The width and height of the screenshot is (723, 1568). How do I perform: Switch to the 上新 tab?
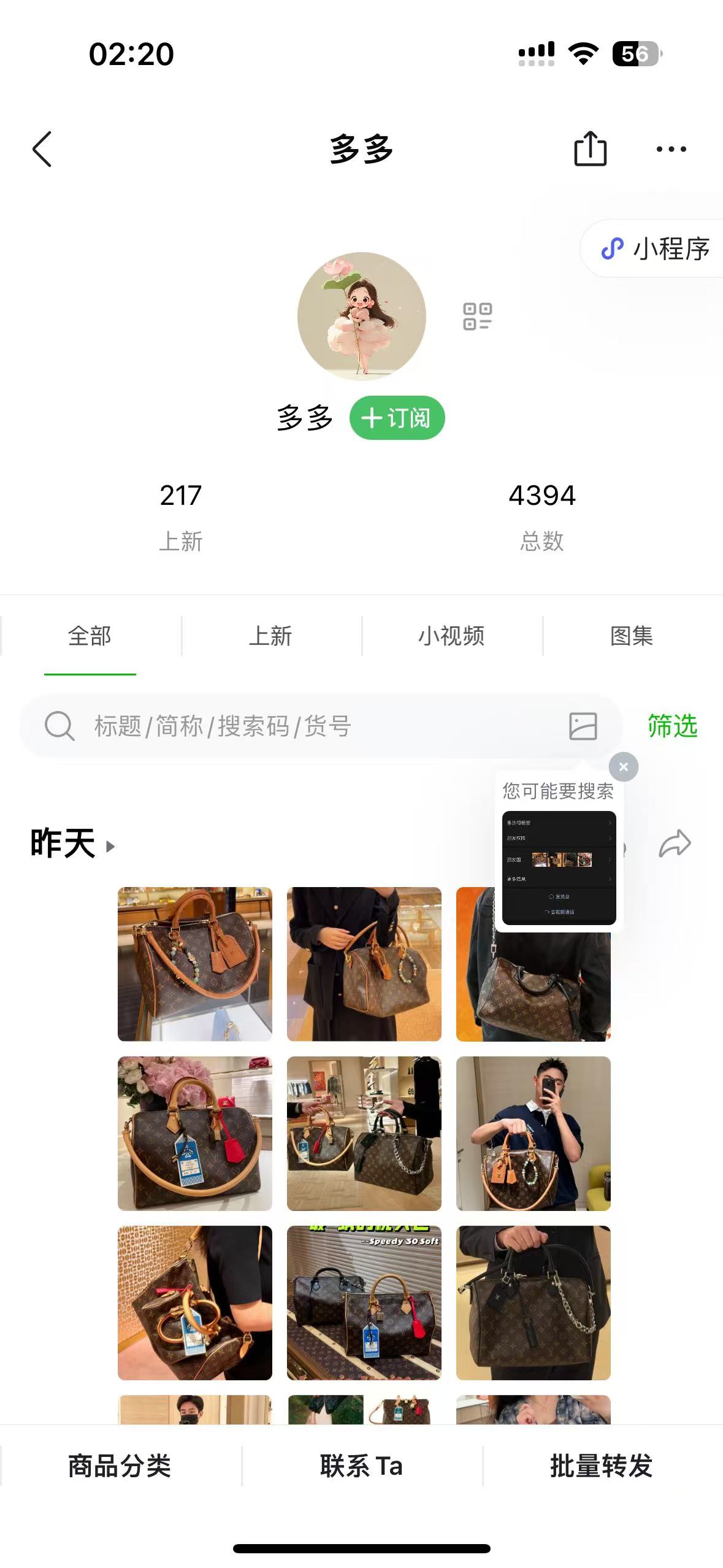(270, 636)
